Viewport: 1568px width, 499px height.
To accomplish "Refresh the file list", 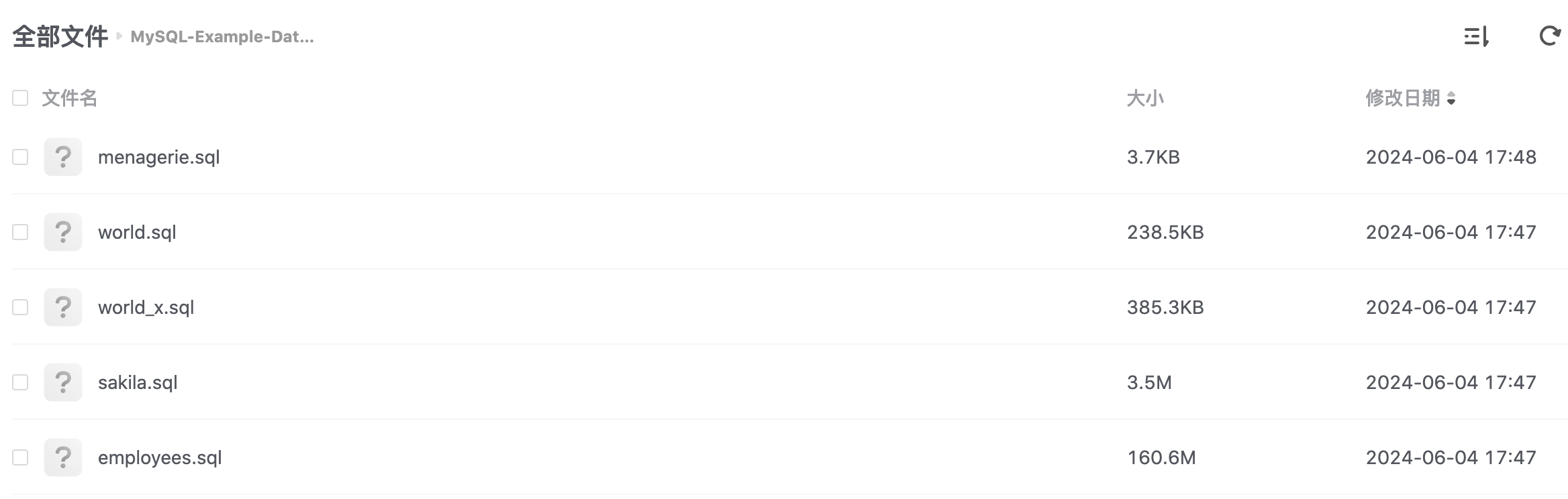I will (1549, 36).
